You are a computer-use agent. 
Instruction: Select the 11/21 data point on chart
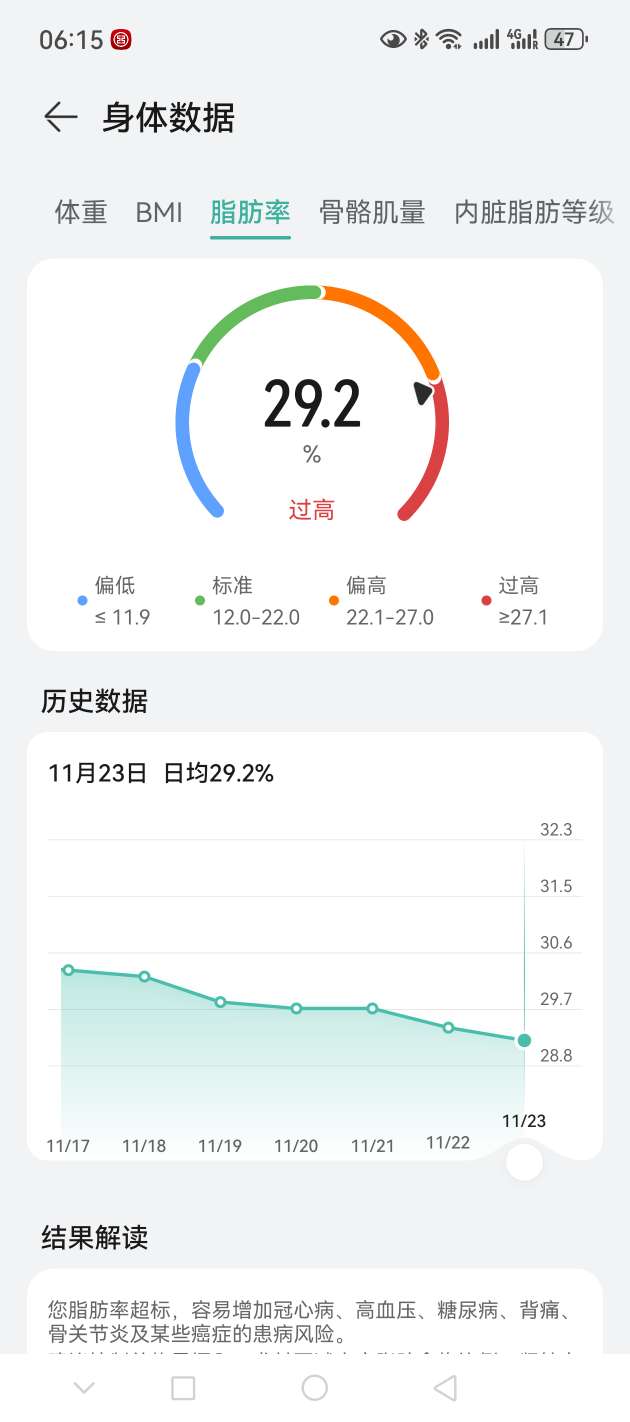coord(372,1008)
